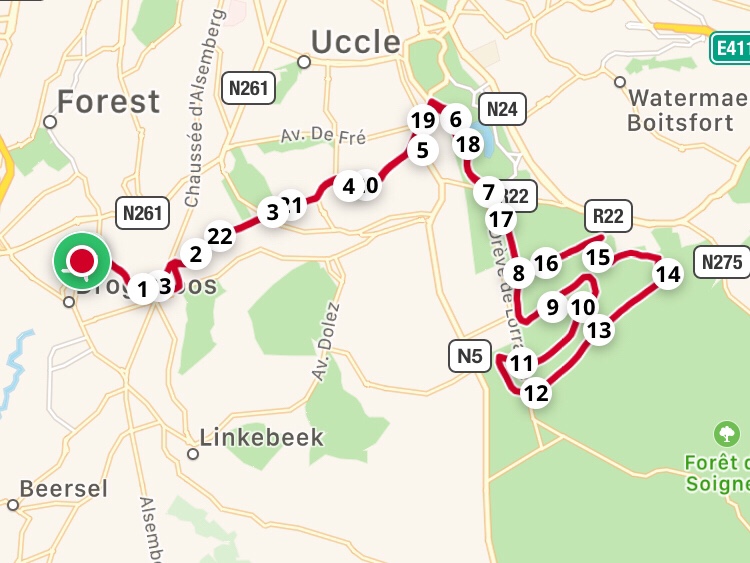Select kilometer marker 14 on the route
The image size is (750, 563).
coord(667,274)
